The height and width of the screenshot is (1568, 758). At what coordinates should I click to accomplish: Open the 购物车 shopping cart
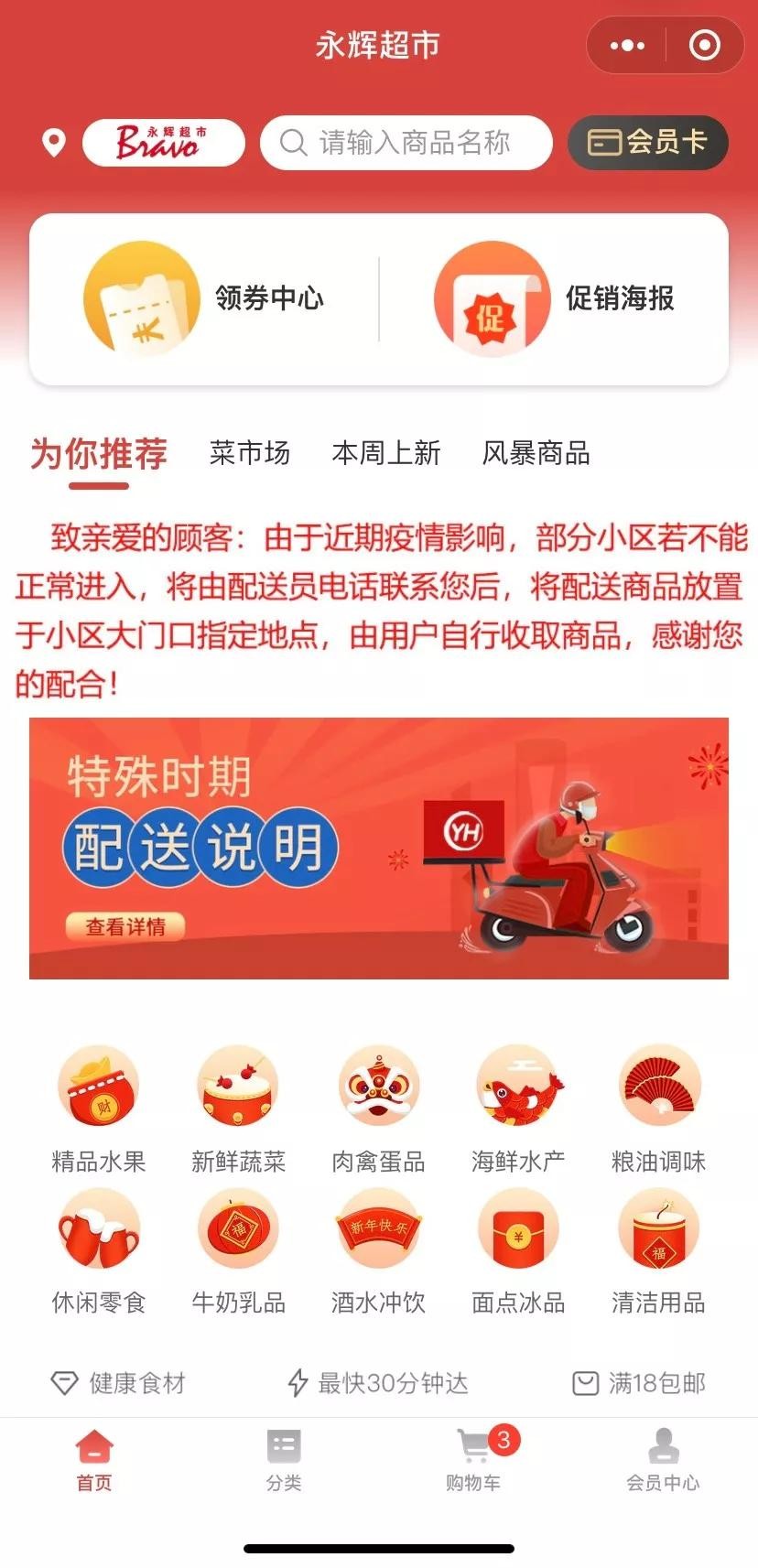click(x=474, y=1461)
